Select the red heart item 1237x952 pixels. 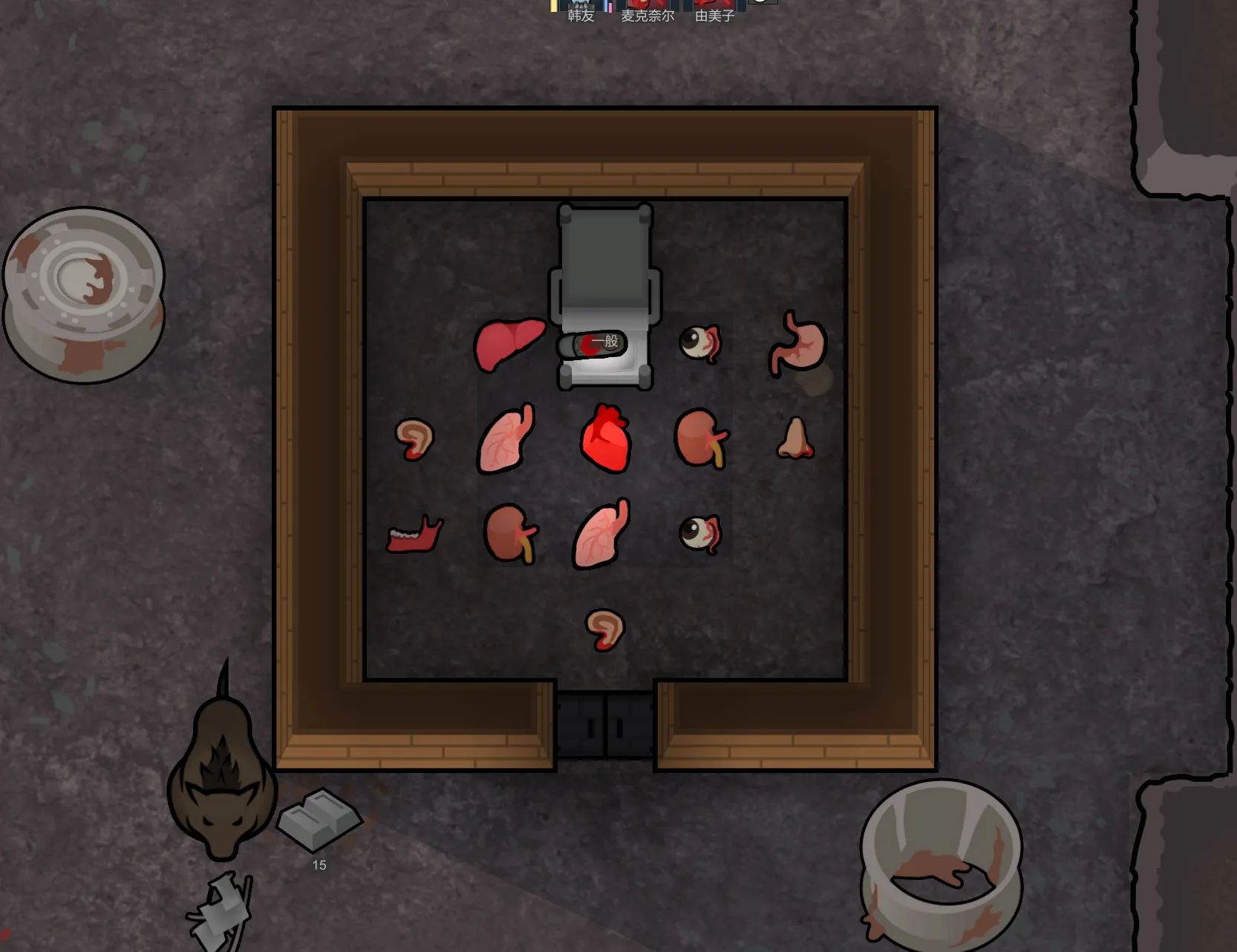click(605, 439)
